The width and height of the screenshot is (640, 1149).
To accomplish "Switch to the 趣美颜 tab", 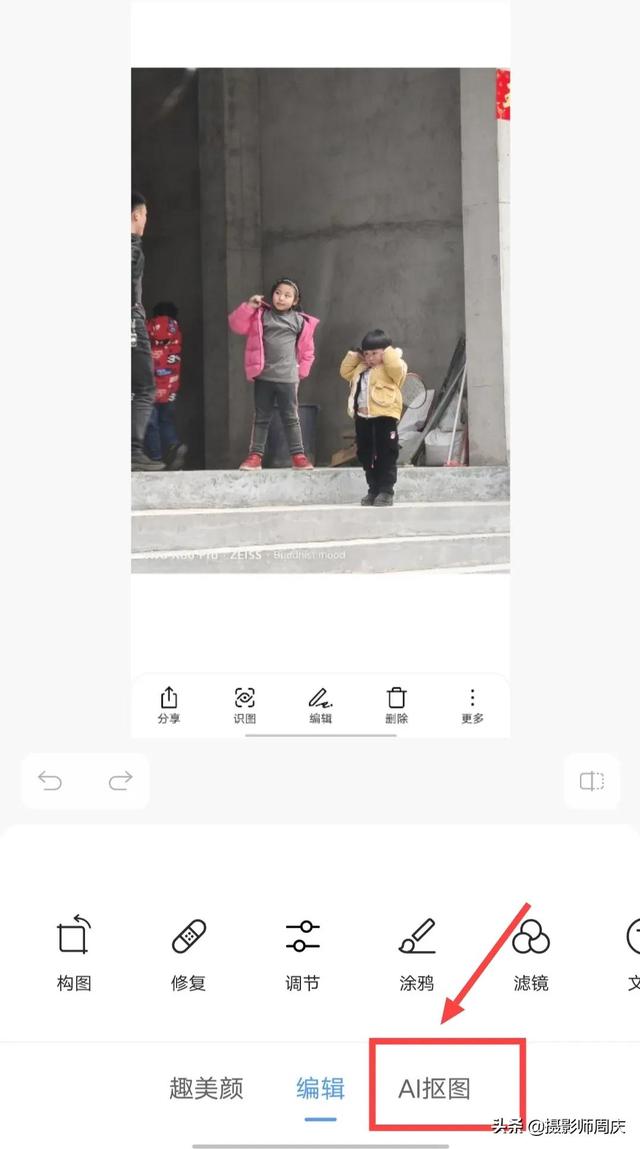I will [206, 1088].
